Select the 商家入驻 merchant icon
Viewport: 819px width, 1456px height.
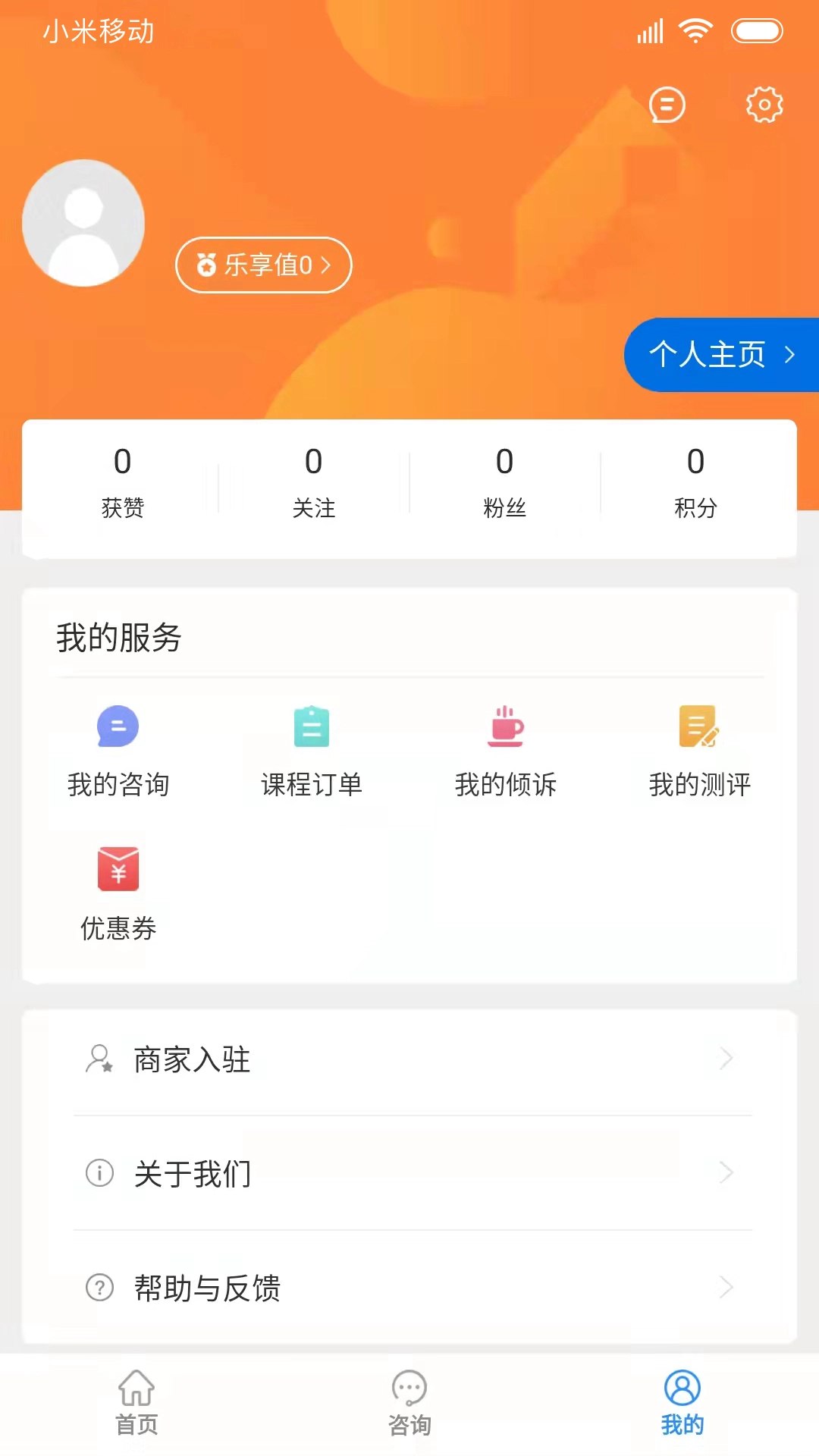[99, 1058]
